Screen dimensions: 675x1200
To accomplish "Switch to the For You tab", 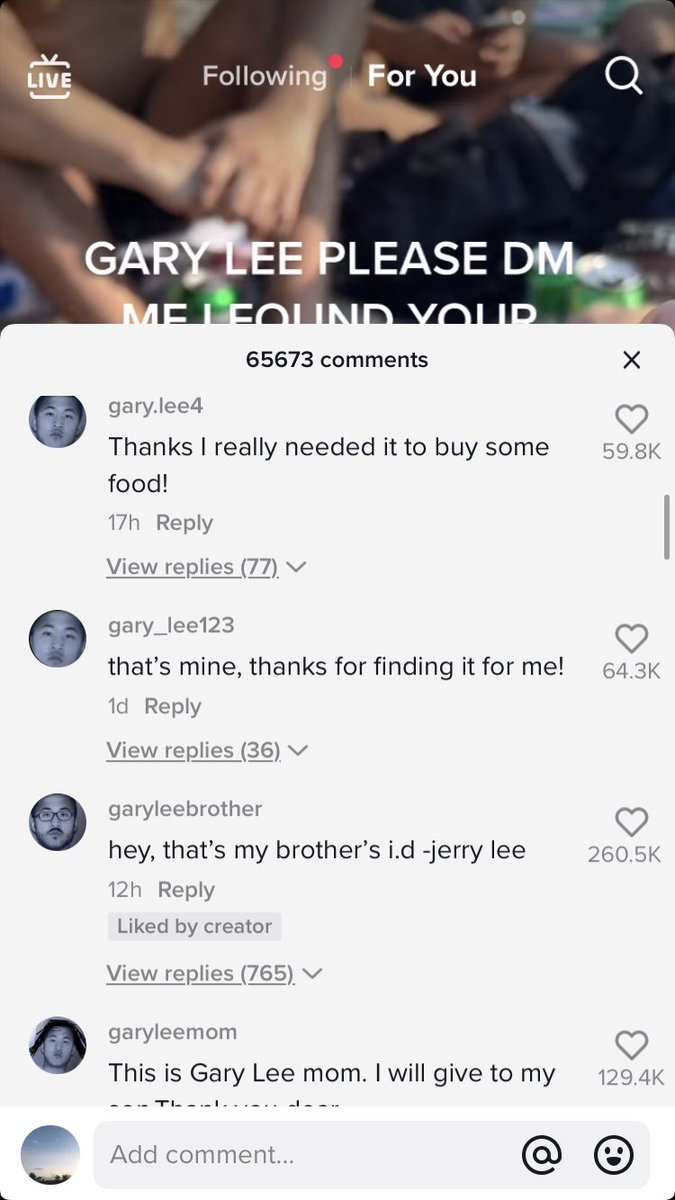I will 422,76.
